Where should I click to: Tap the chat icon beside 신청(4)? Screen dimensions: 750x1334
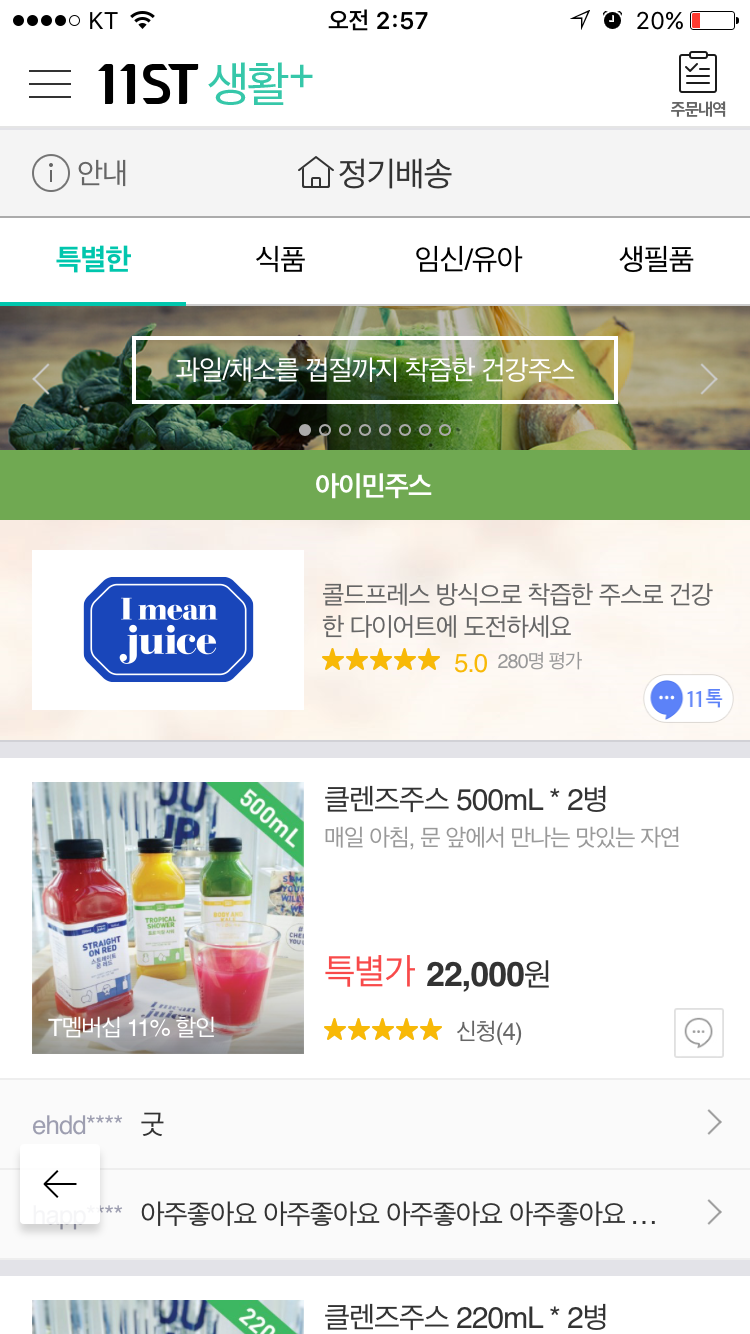pyautogui.click(x=699, y=1031)
